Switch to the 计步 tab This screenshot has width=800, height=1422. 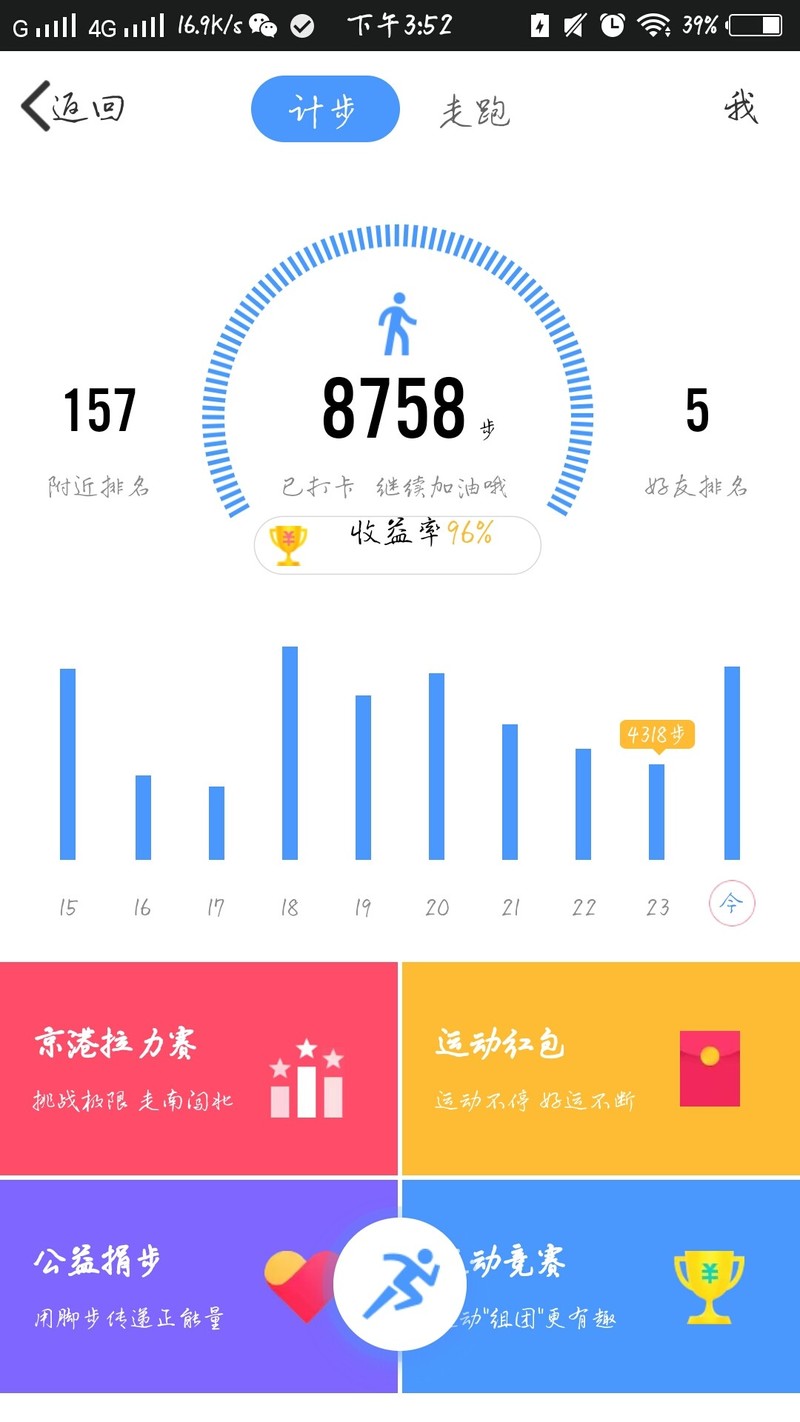[x=324, y=108]
